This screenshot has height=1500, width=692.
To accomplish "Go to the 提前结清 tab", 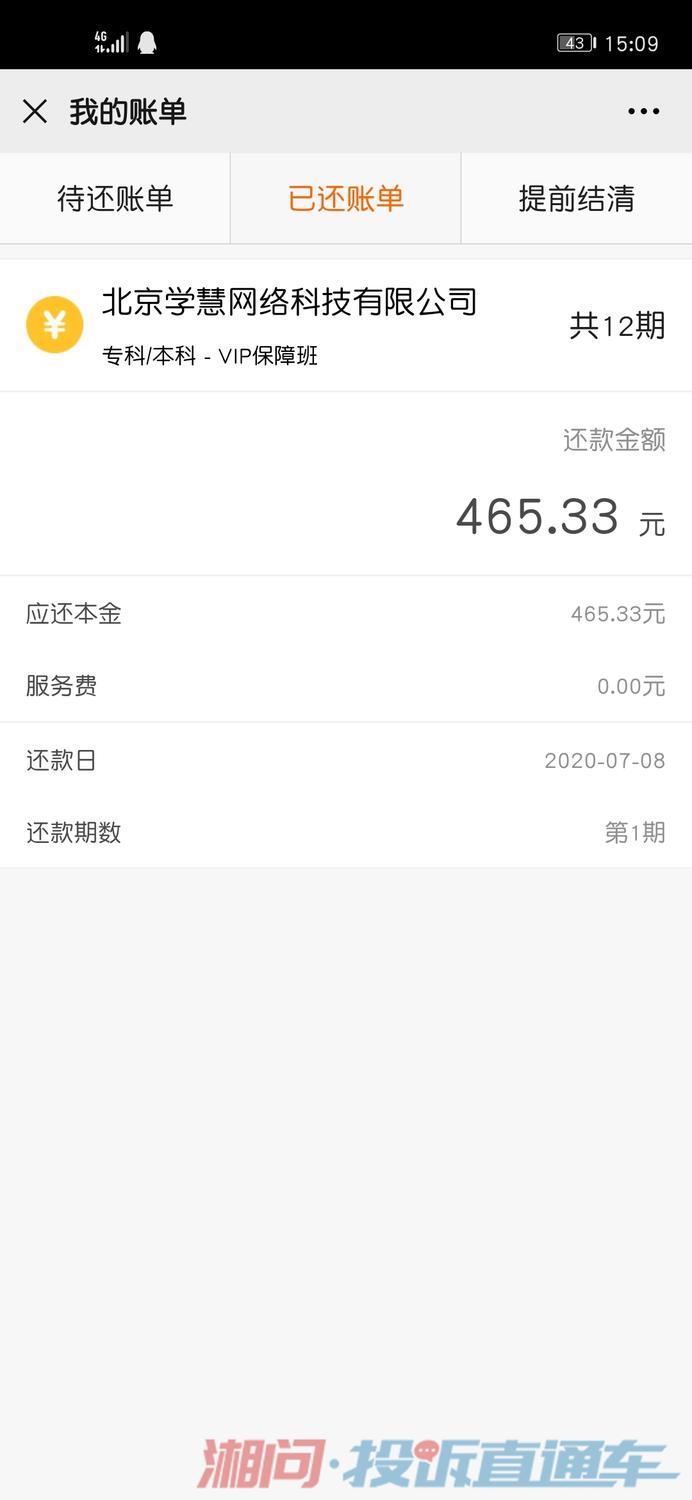I will point(576,198).
